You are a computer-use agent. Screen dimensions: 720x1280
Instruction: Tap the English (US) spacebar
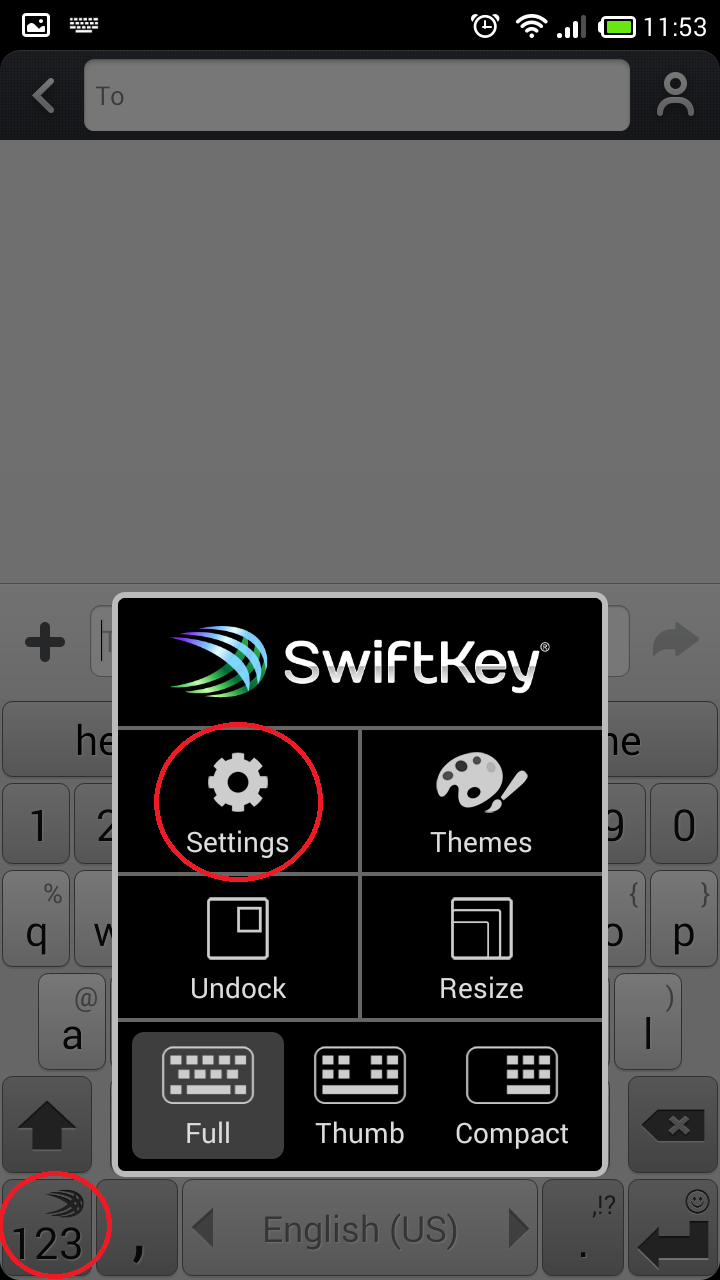click(x=360, y=1228)
